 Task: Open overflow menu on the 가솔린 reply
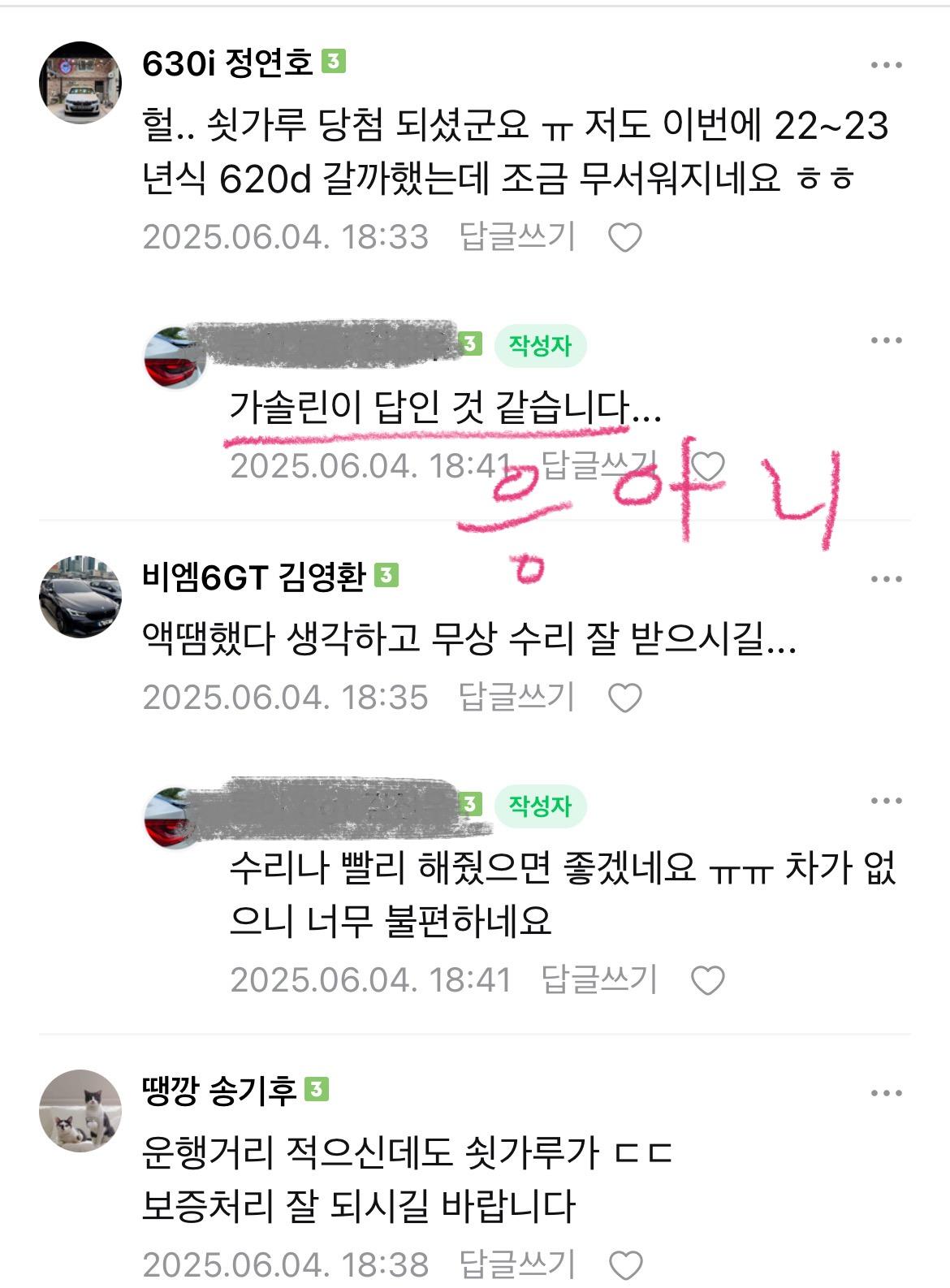[x=886, y=340]
